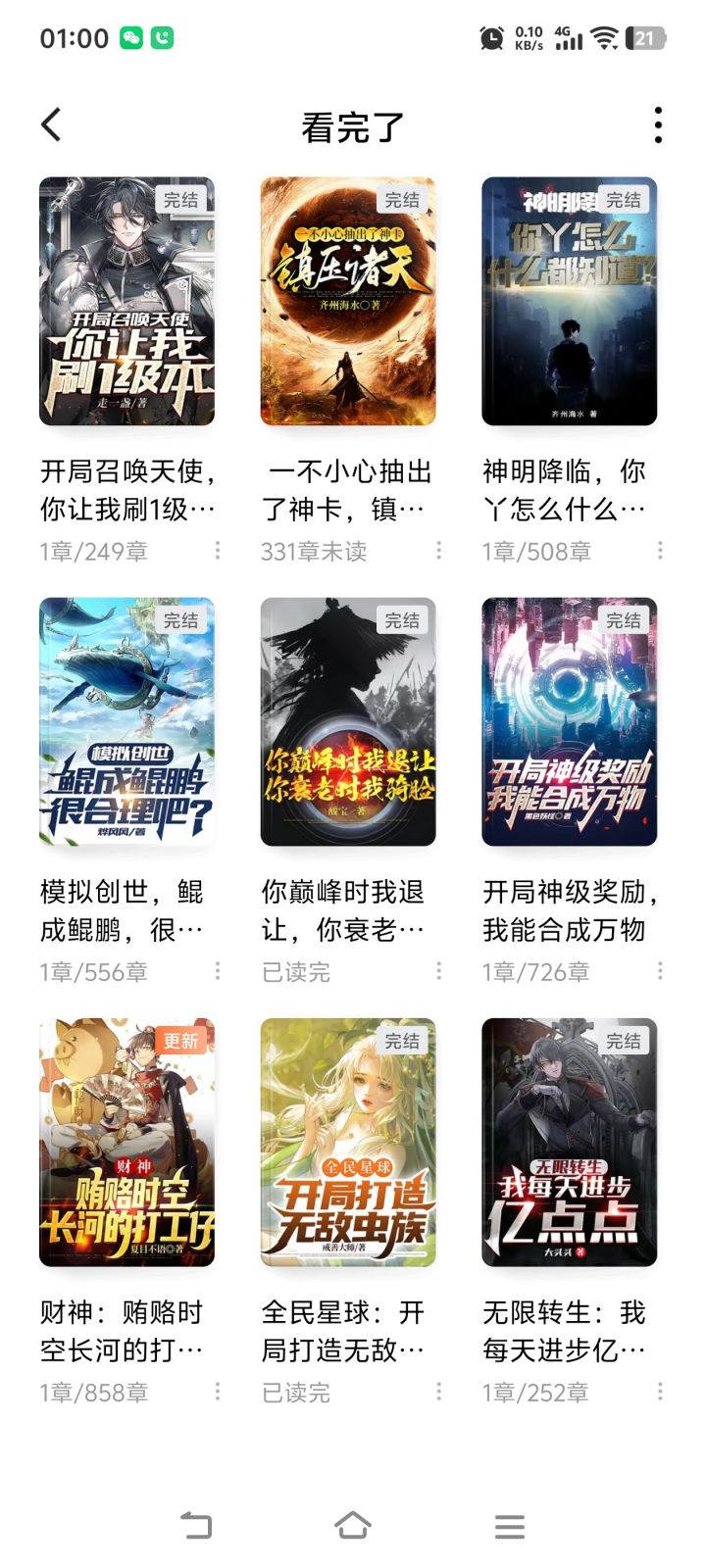
Task: Open the top-right overflow menu
Action: pos(658,125)
